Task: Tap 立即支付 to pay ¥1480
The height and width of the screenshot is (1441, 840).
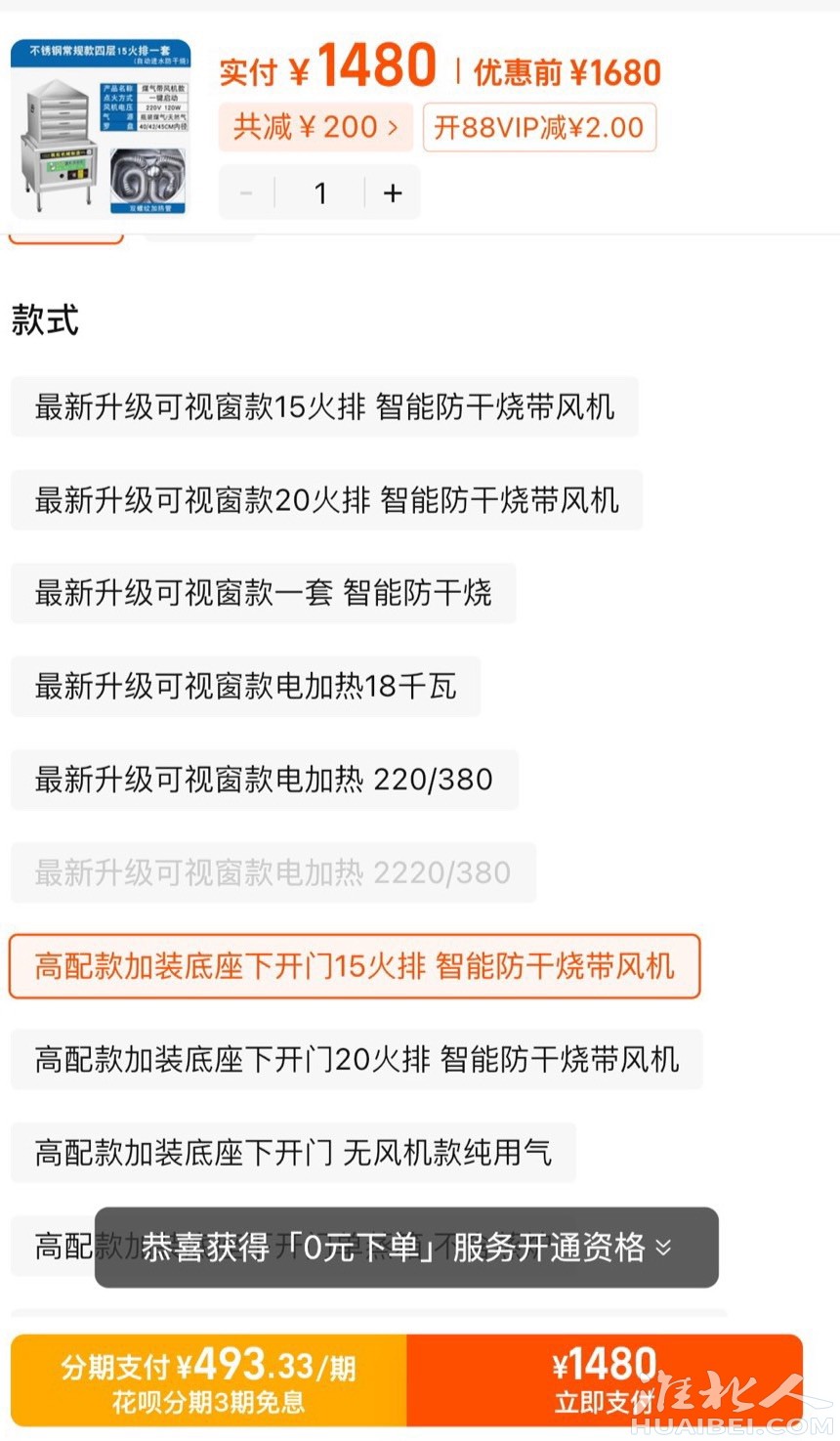Action: click(x=604, y=1379)
